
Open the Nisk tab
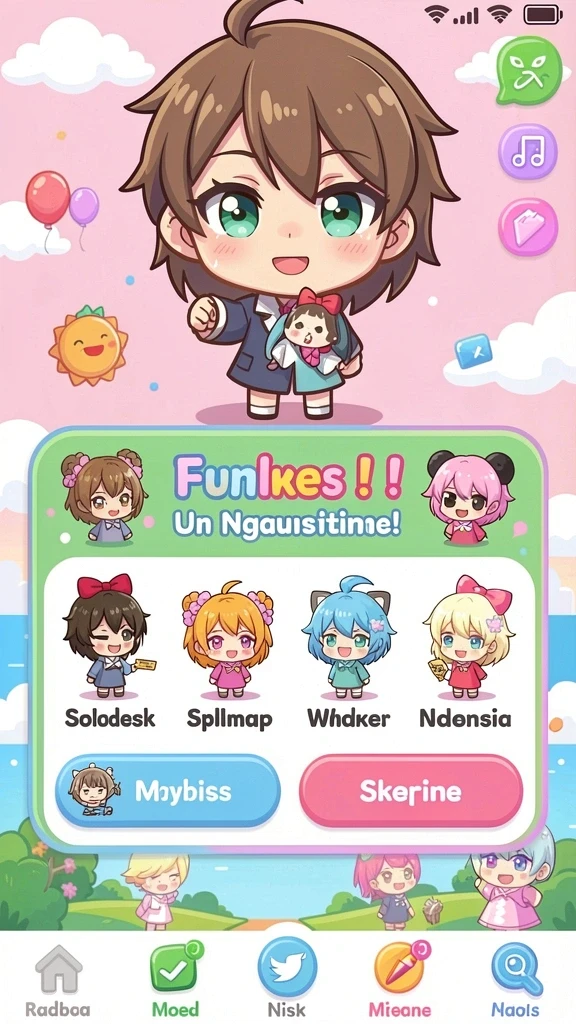coord(287,978)
